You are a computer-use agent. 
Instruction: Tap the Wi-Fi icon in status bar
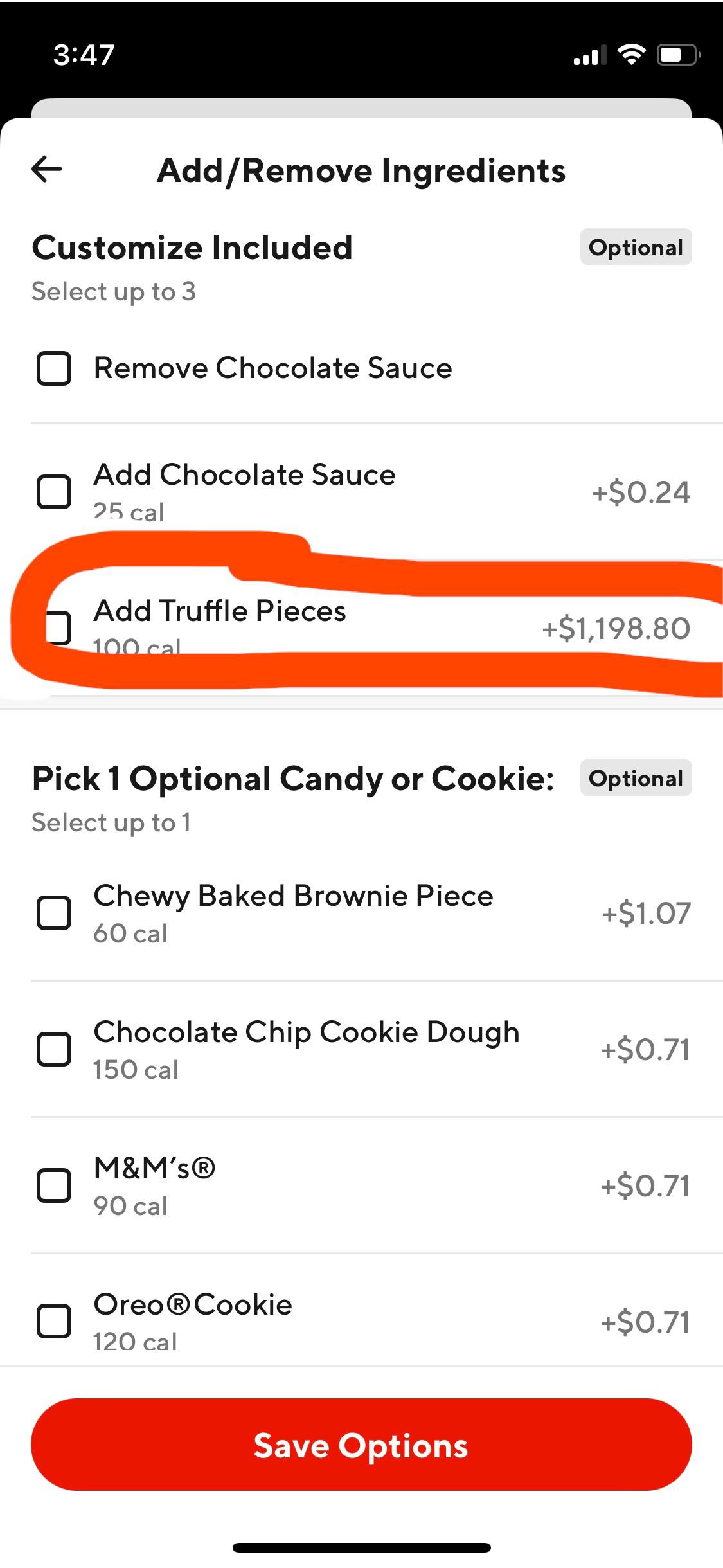[x=632, y=55]
